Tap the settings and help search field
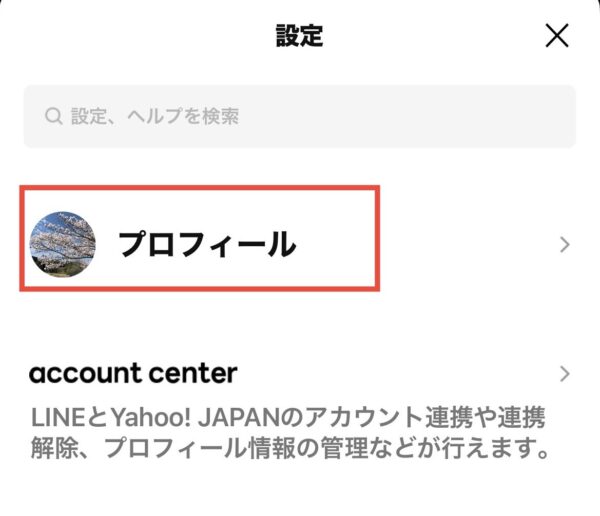Image resolution: width=600 pixels, height=516 pixels. click(x=300, y=117)
